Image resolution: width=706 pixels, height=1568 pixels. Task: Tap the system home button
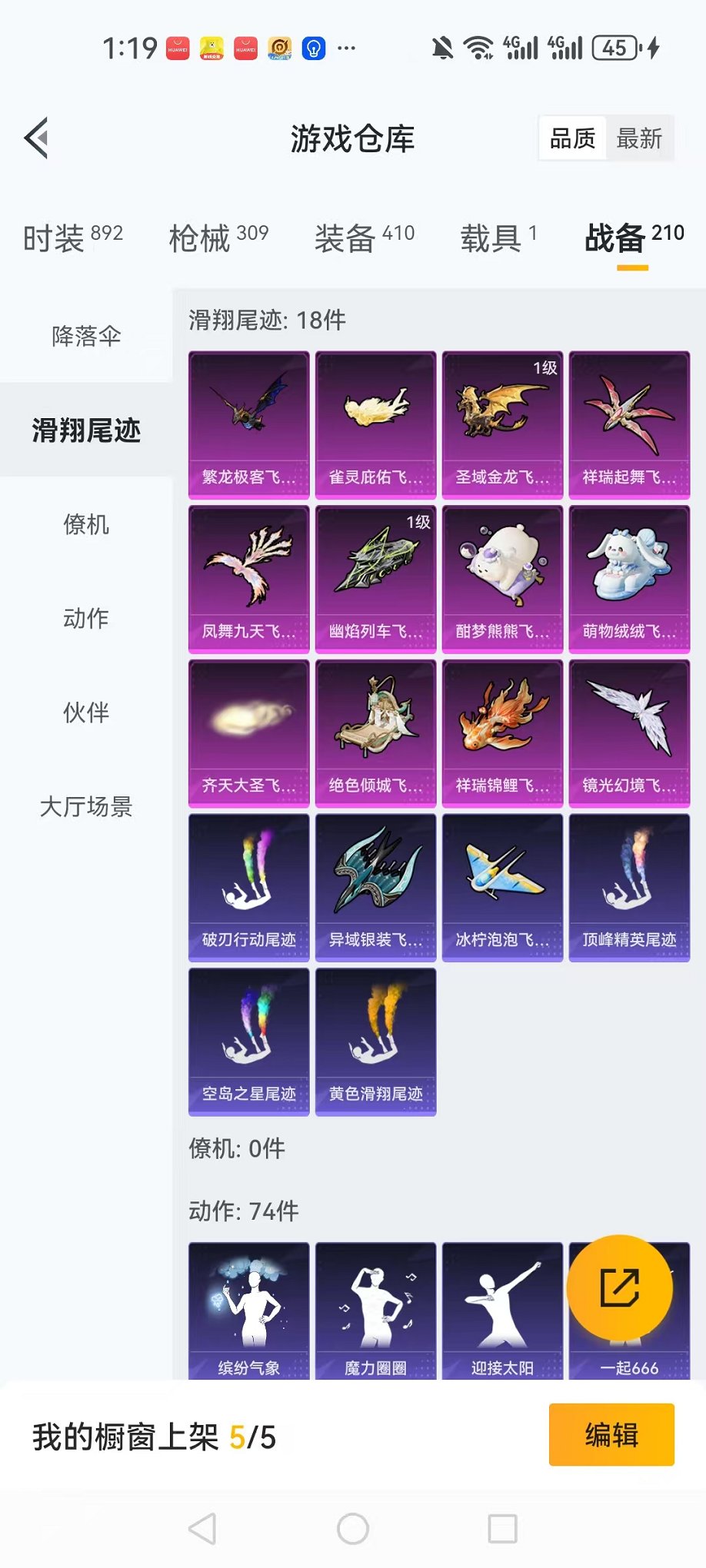click(x=353, y=1529)
